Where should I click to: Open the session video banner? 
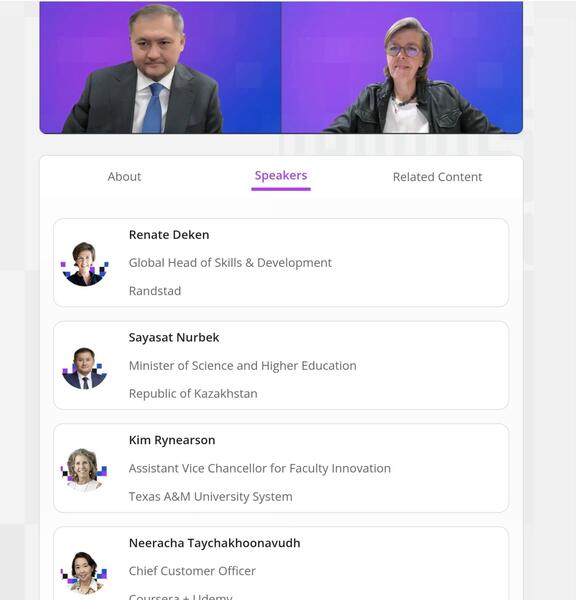[281, 67]
